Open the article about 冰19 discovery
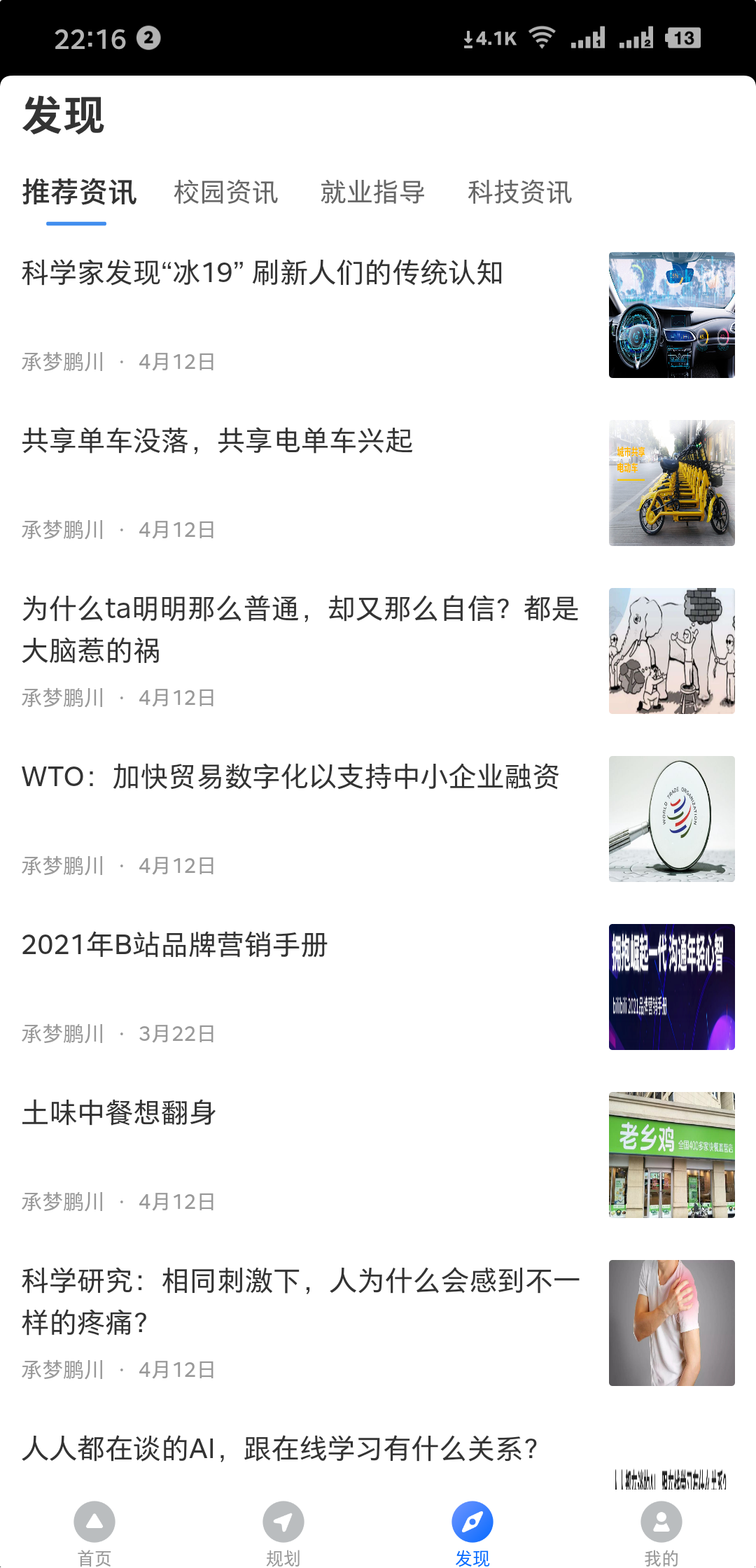Viewport: 756px width, 1568px height. [x=262, y=273]
